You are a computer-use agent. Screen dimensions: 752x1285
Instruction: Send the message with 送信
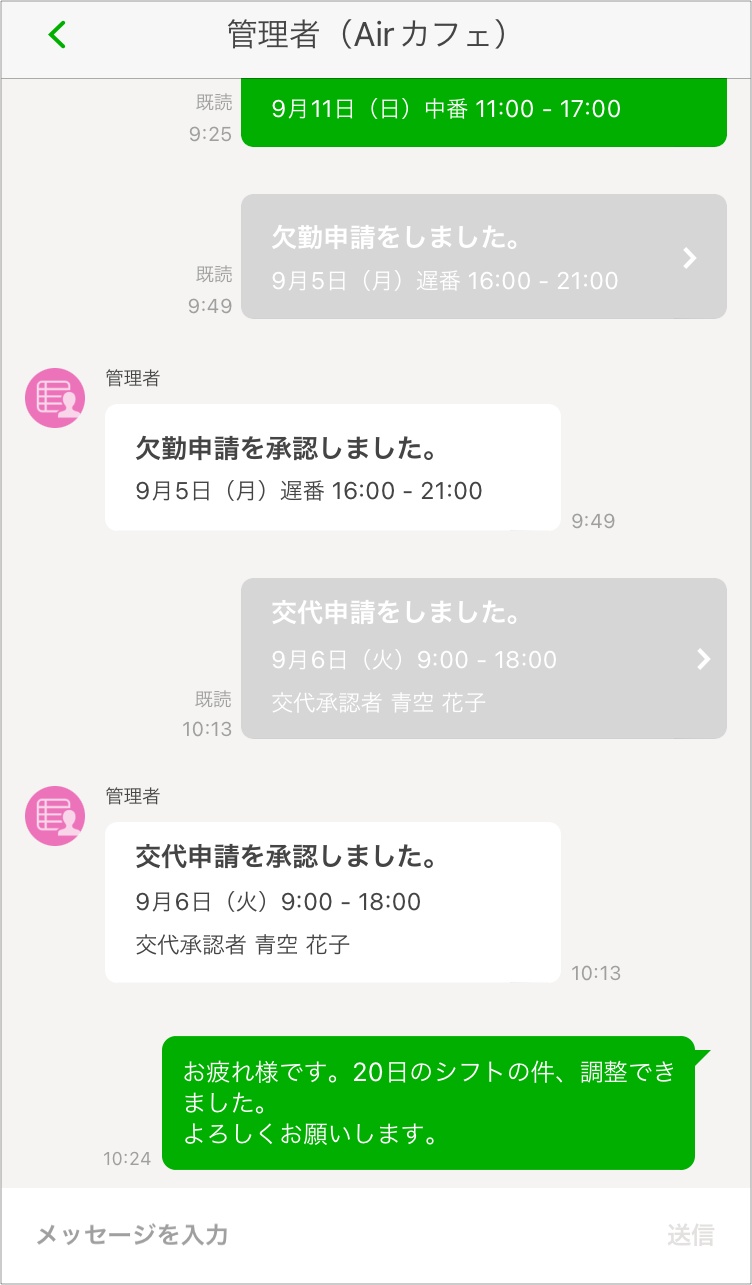(x=690, y=1235)
